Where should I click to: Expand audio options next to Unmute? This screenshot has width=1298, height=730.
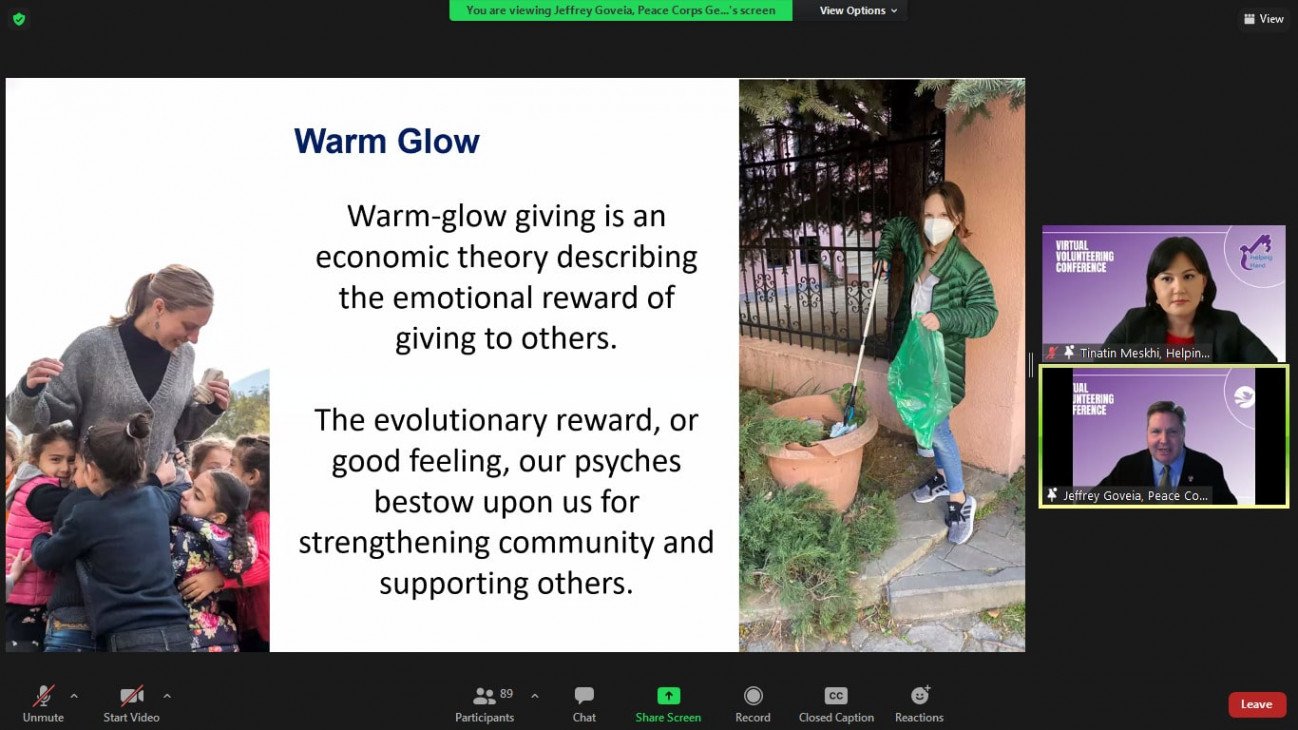(74, 696)
